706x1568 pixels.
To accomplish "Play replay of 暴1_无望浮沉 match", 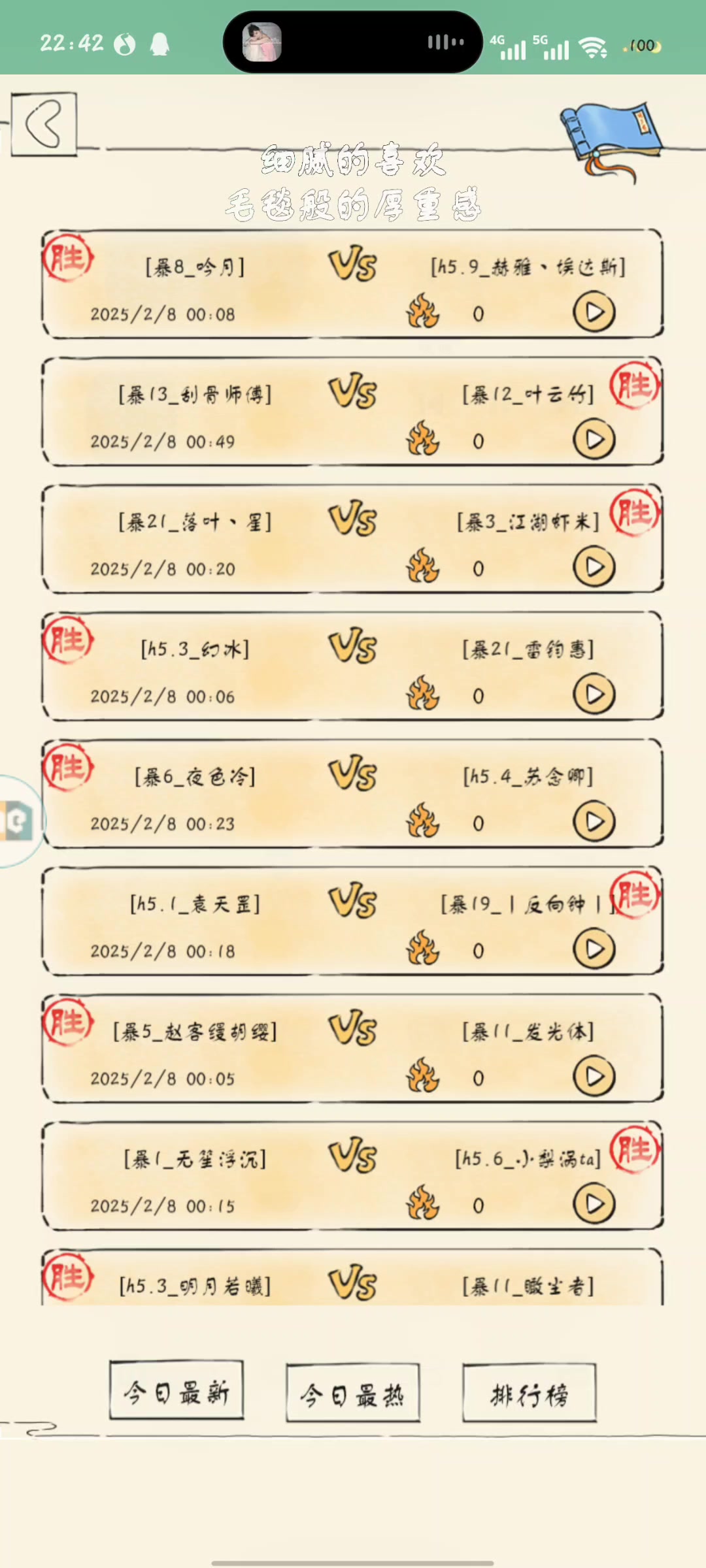I will (x=594, y=1204).
